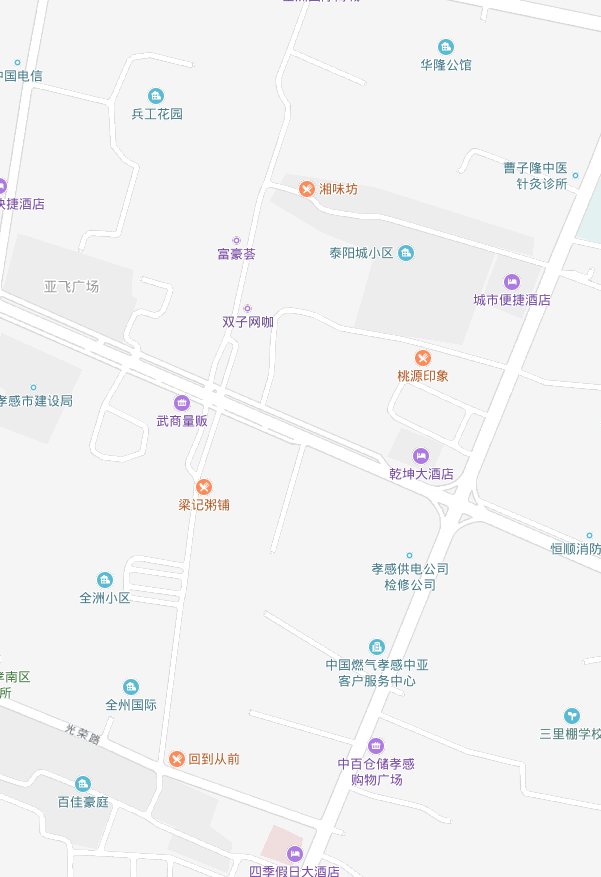Select the 梁记粥铺 restaurant marker
The image size is (601, 877).
(x=204, y=487)
